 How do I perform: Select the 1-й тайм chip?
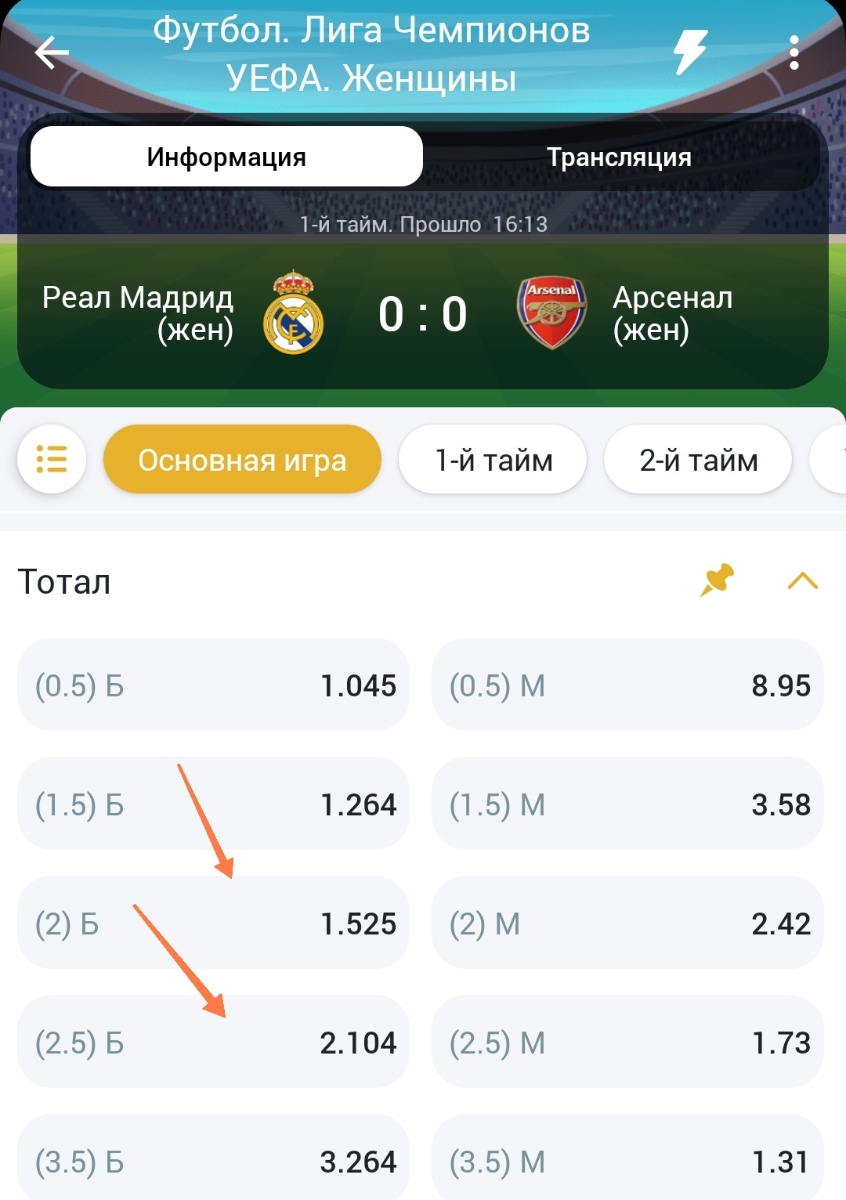[x=494, y=460]
